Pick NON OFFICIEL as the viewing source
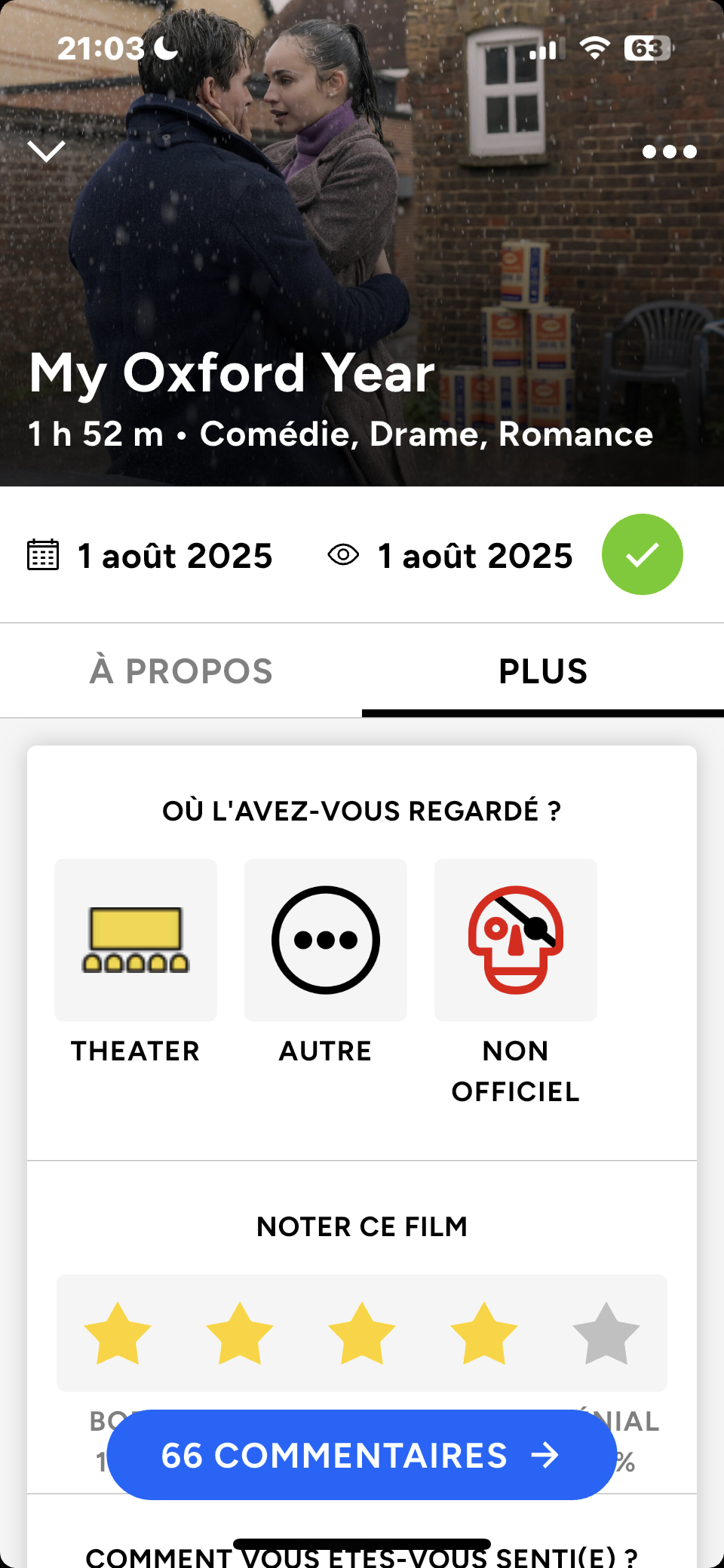Image resolution: width=724 pixels, height=1568 pixels. click(x=516, y=940)
